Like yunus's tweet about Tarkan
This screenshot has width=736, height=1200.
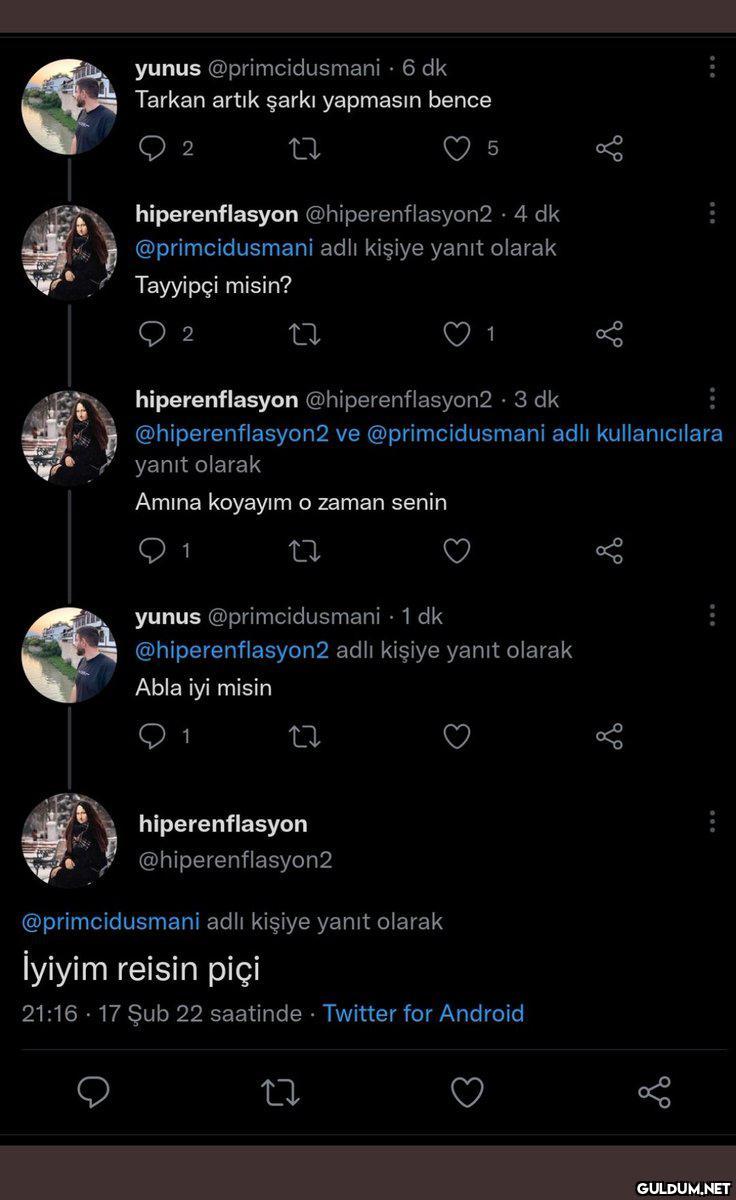point(457,149)
